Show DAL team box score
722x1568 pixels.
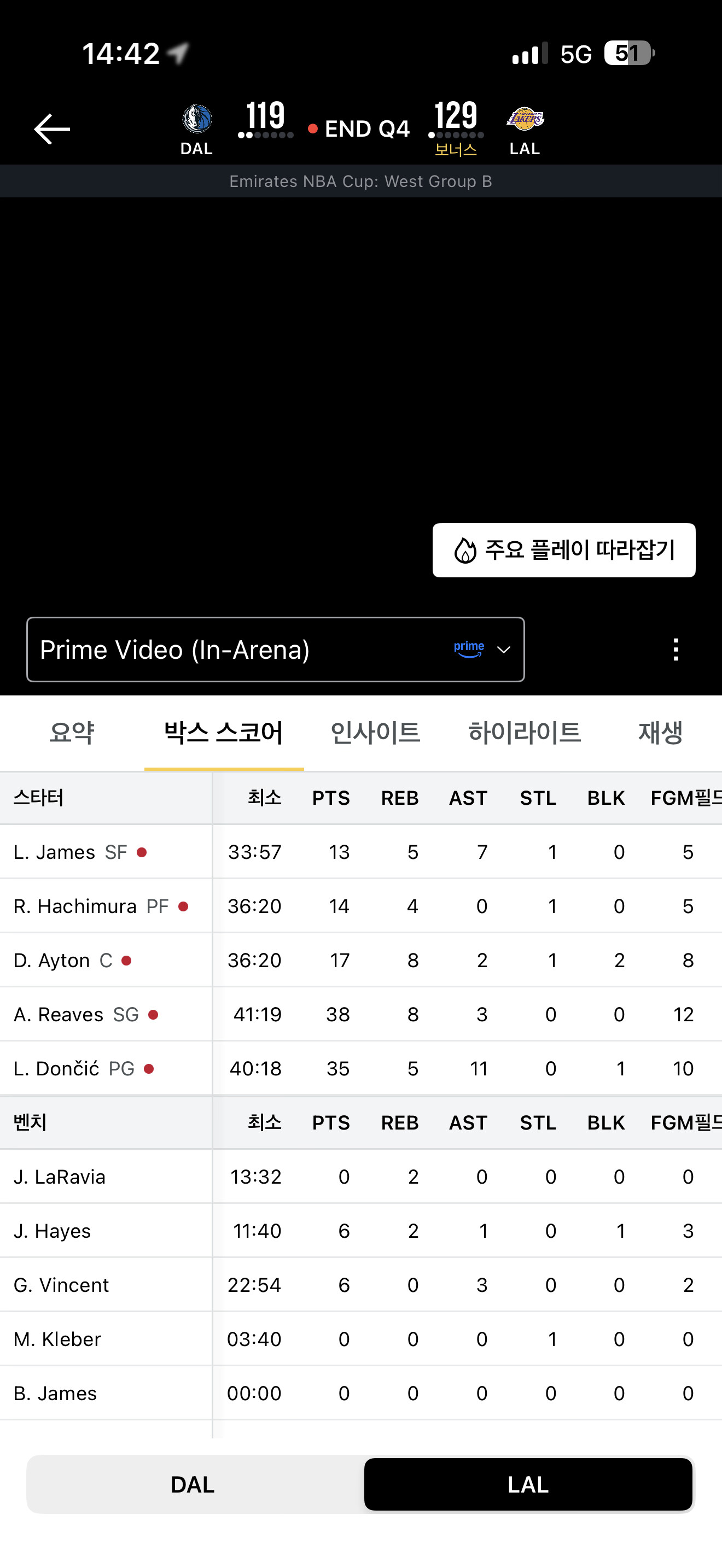click(194, 1484)
